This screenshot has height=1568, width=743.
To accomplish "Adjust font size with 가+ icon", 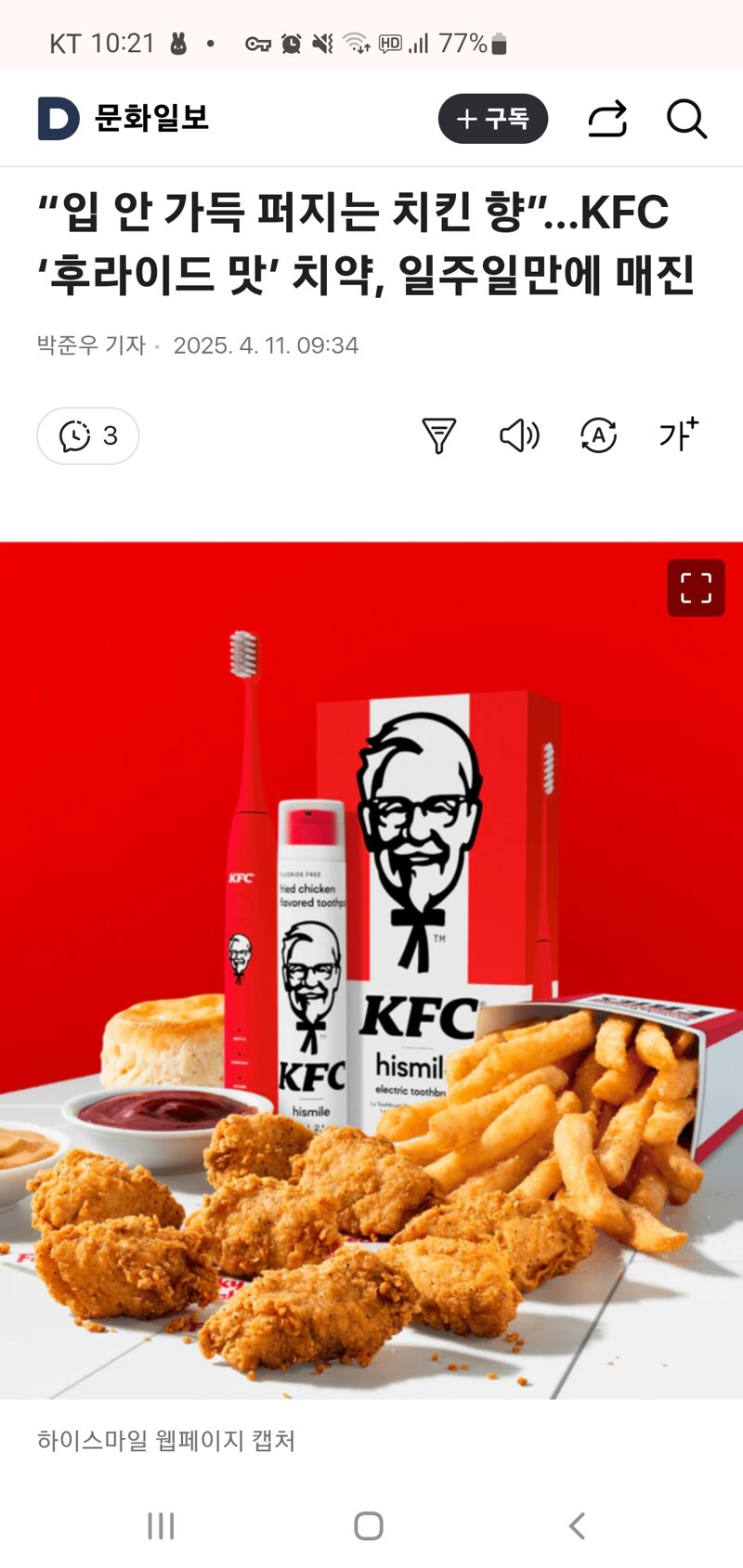I will click(678, 434).
